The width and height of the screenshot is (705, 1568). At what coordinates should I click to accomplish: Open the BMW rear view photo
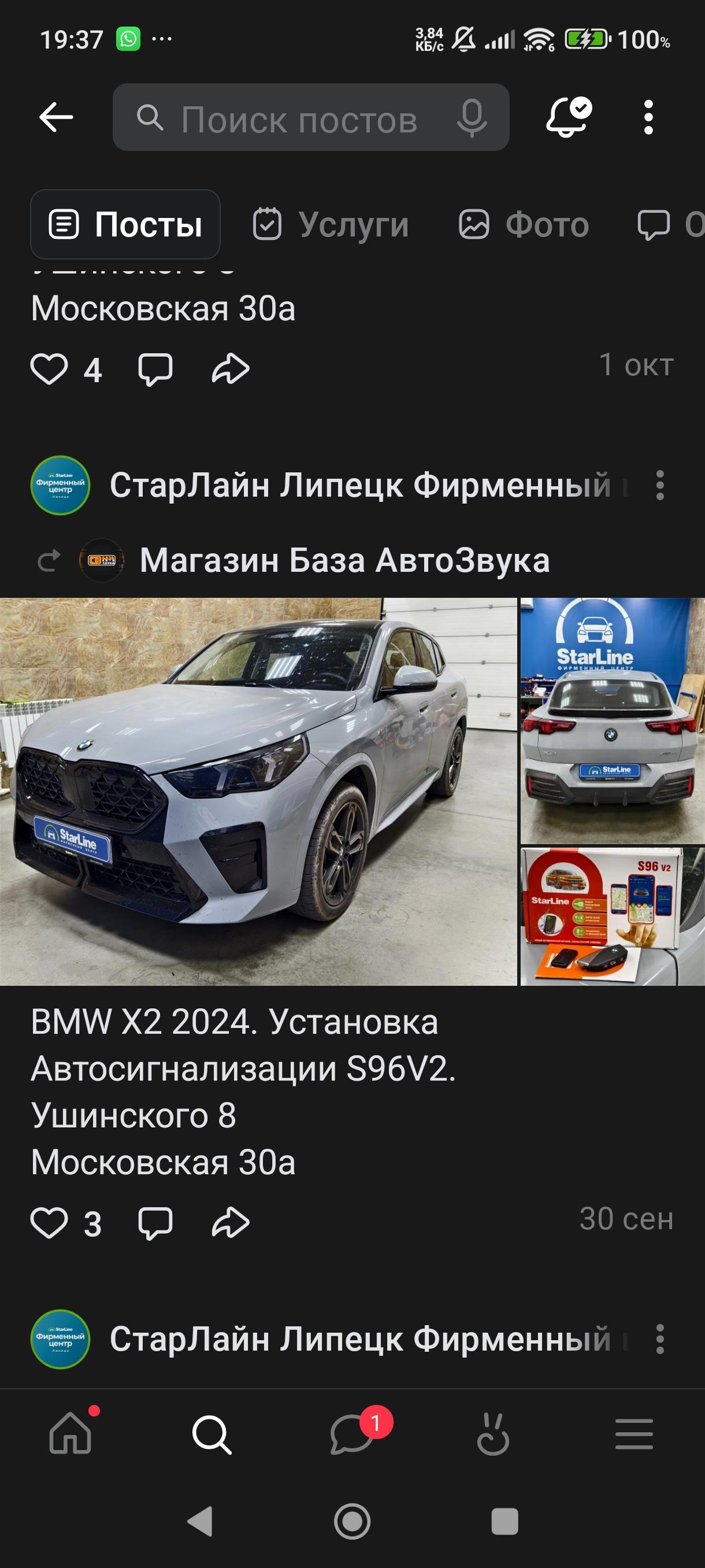[x=612, y=720]
